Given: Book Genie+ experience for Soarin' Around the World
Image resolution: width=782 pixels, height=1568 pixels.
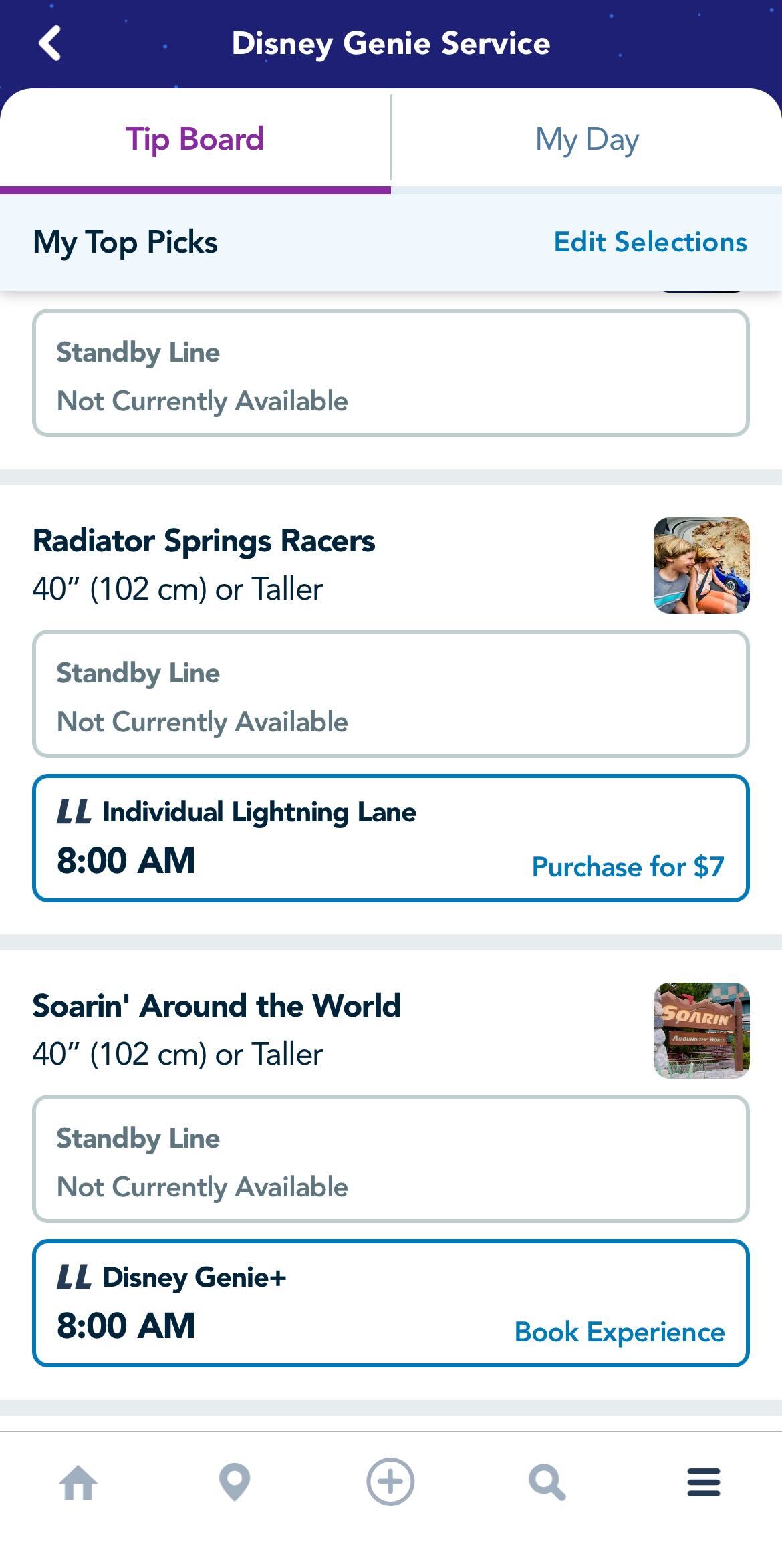Looking at the screenshot, I should point(619,1331).
